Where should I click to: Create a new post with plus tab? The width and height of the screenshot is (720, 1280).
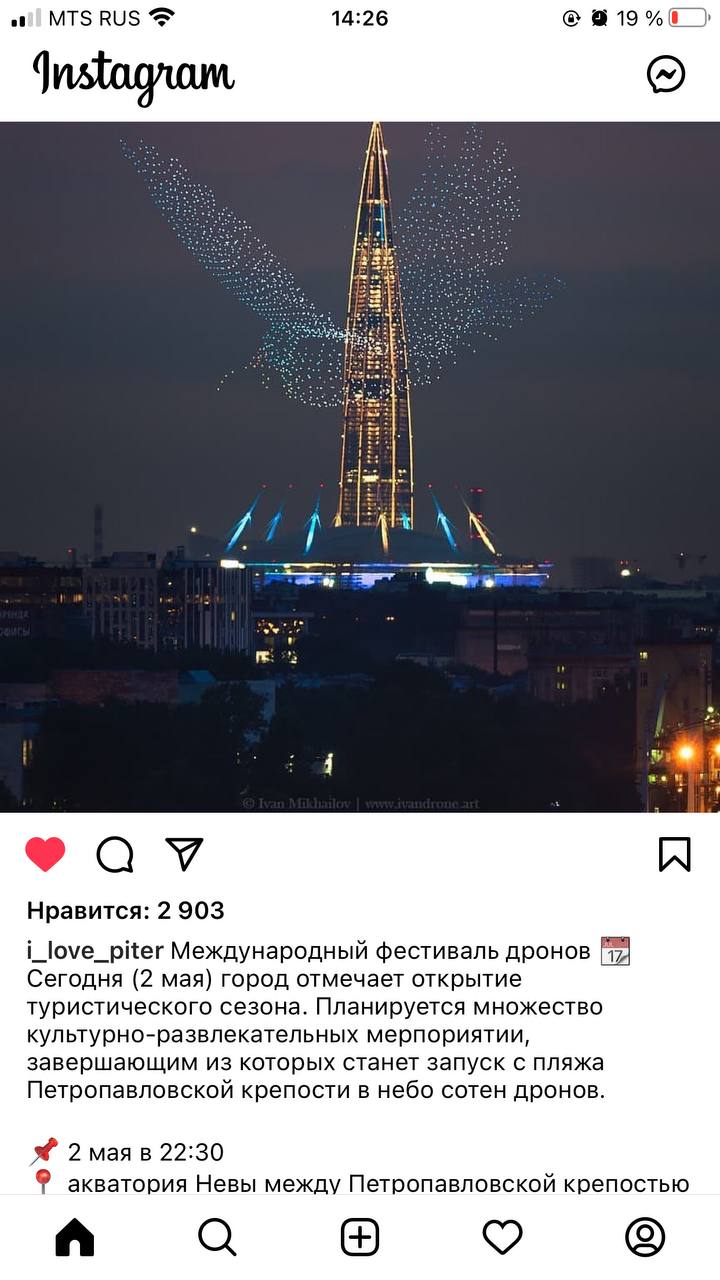(360, 1237)
